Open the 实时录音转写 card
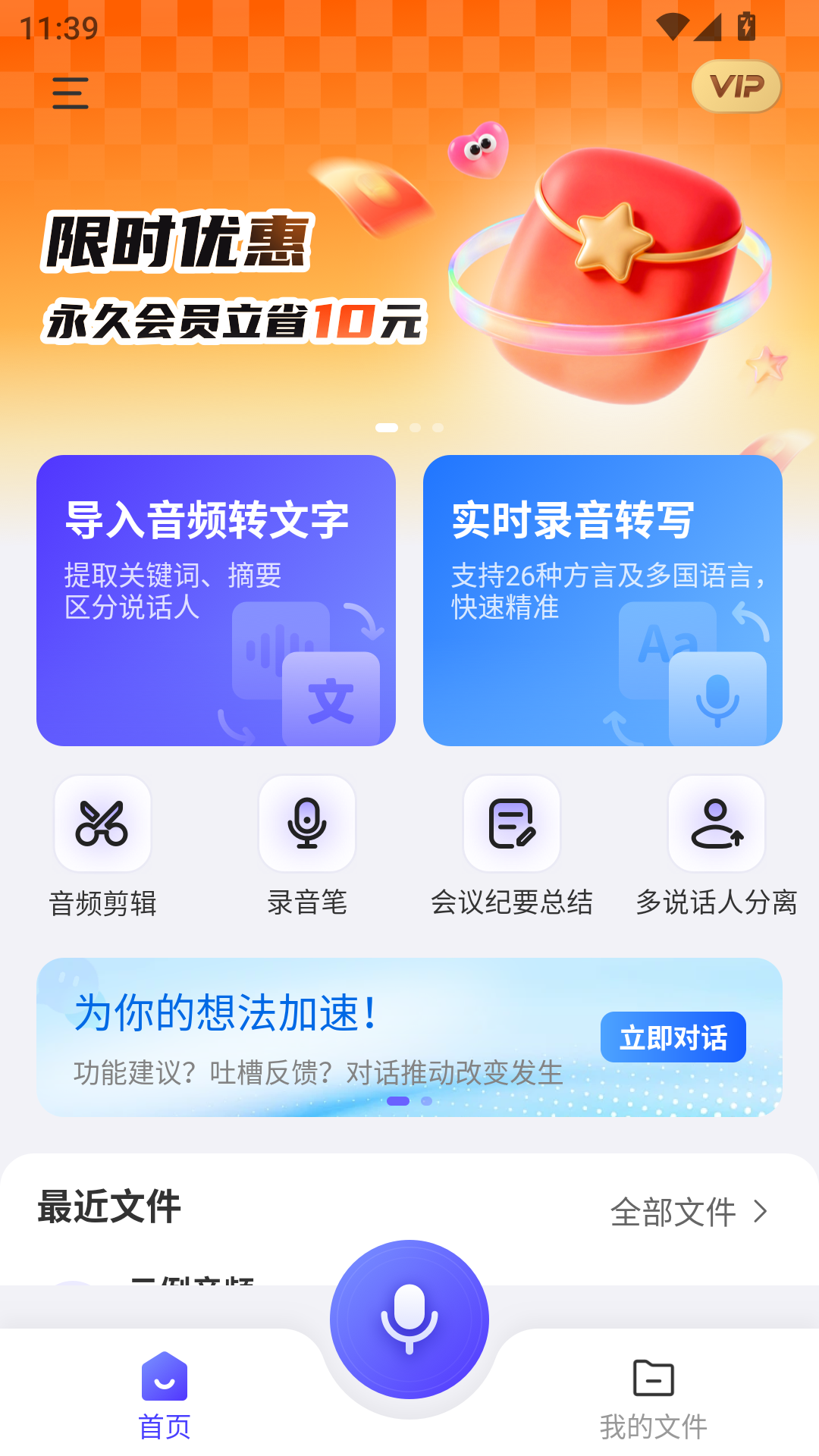 coord(603,603)
